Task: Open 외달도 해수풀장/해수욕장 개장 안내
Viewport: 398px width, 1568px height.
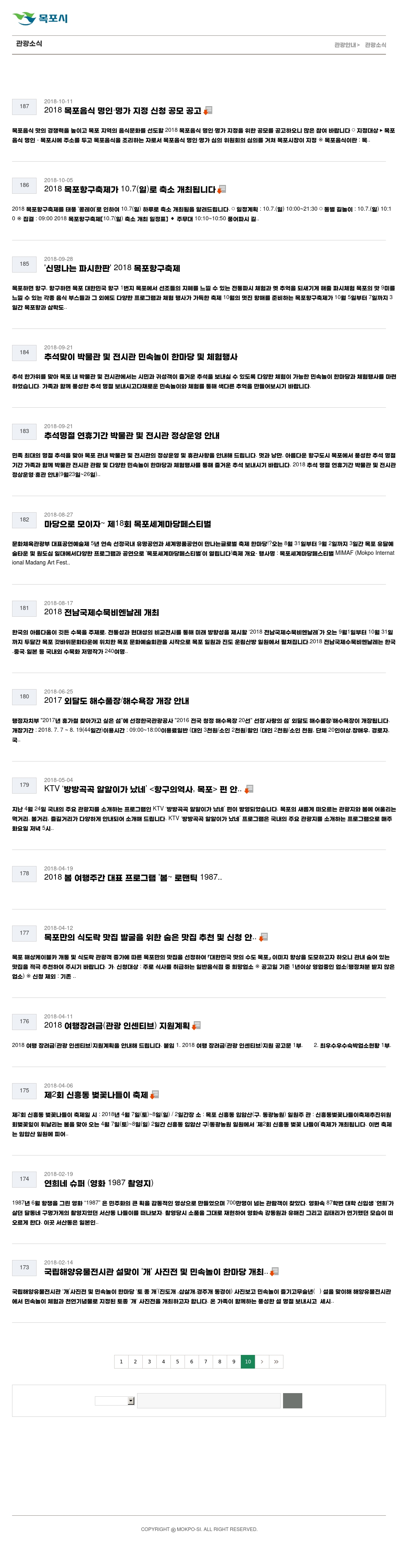Action: pos(116,701)
